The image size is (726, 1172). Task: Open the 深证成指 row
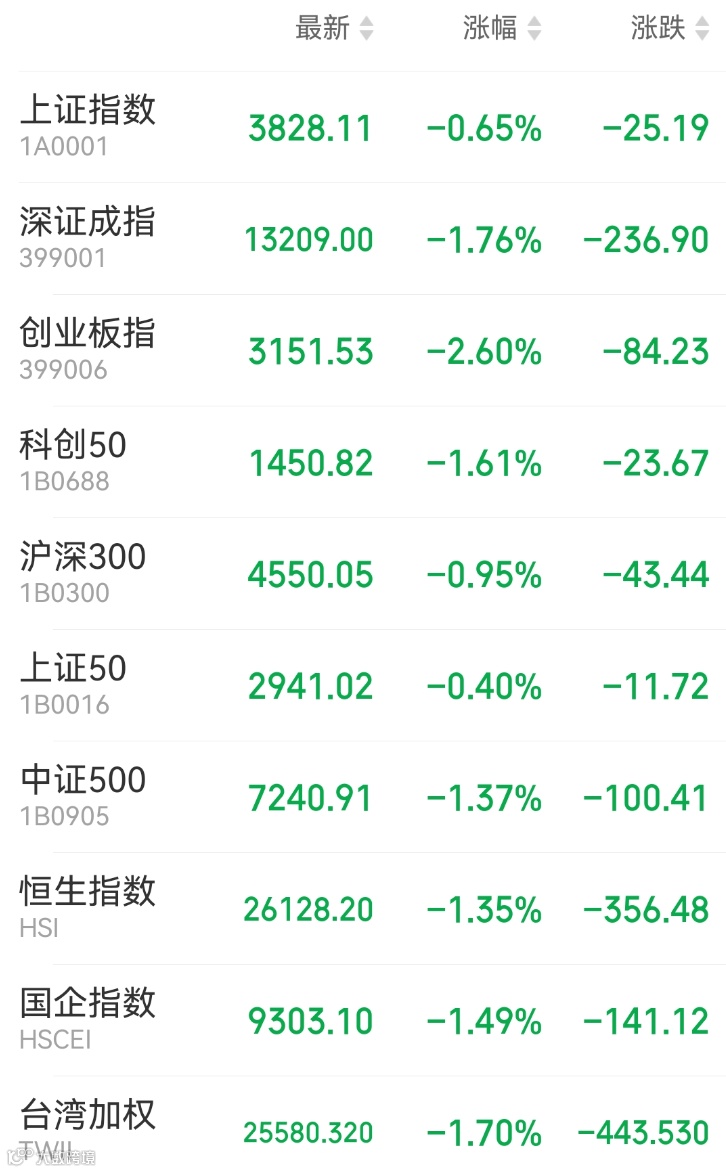363,238
